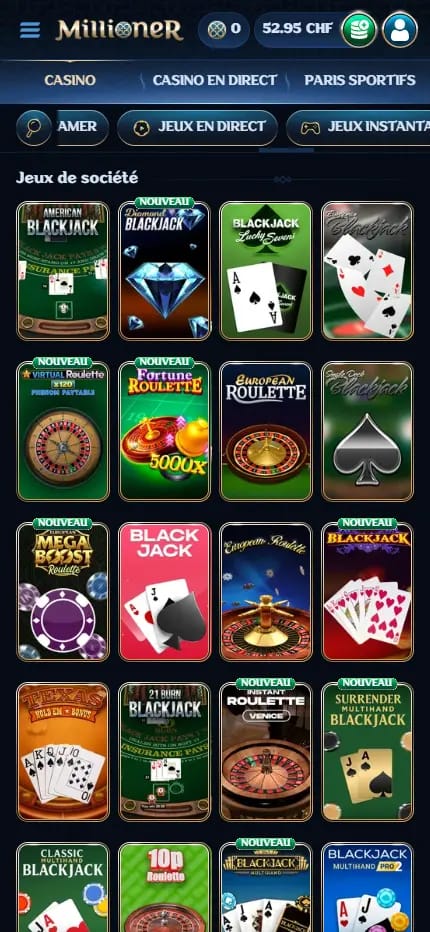Viewport: 430px width, 932px height.
Task: Tap the search magnifier icon
Action: click(33, 128)
